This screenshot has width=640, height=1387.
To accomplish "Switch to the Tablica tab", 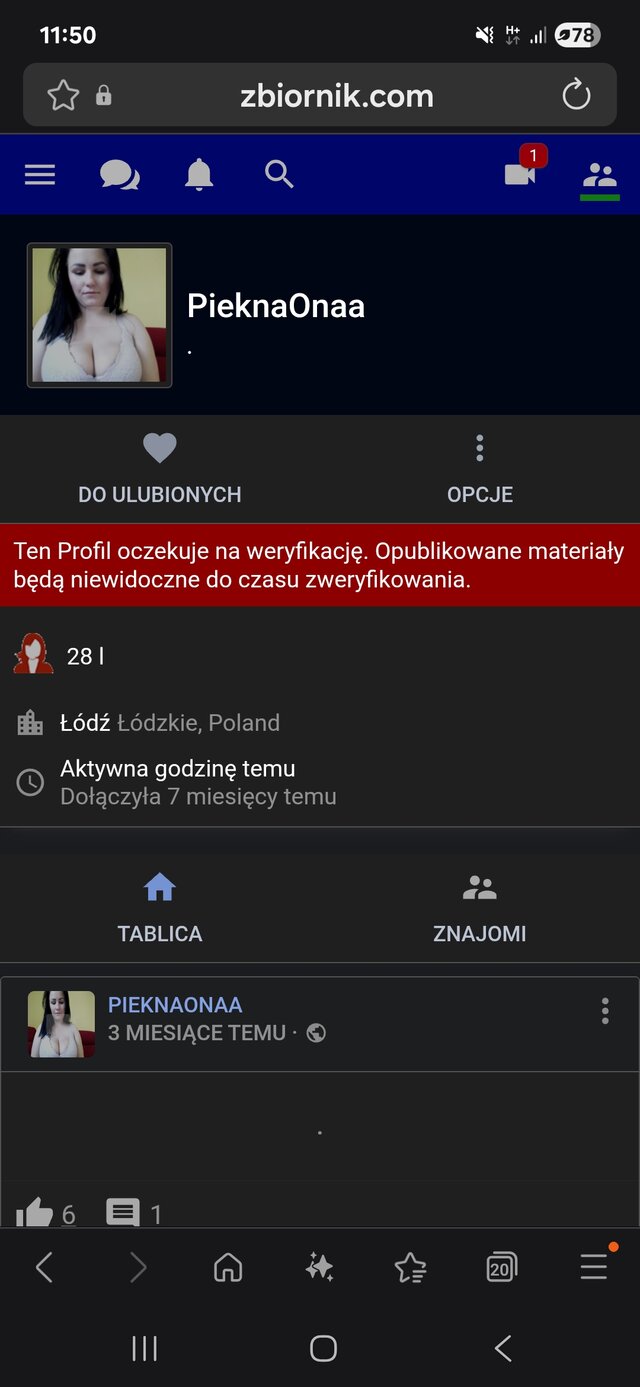I will [x=160, y=907].
